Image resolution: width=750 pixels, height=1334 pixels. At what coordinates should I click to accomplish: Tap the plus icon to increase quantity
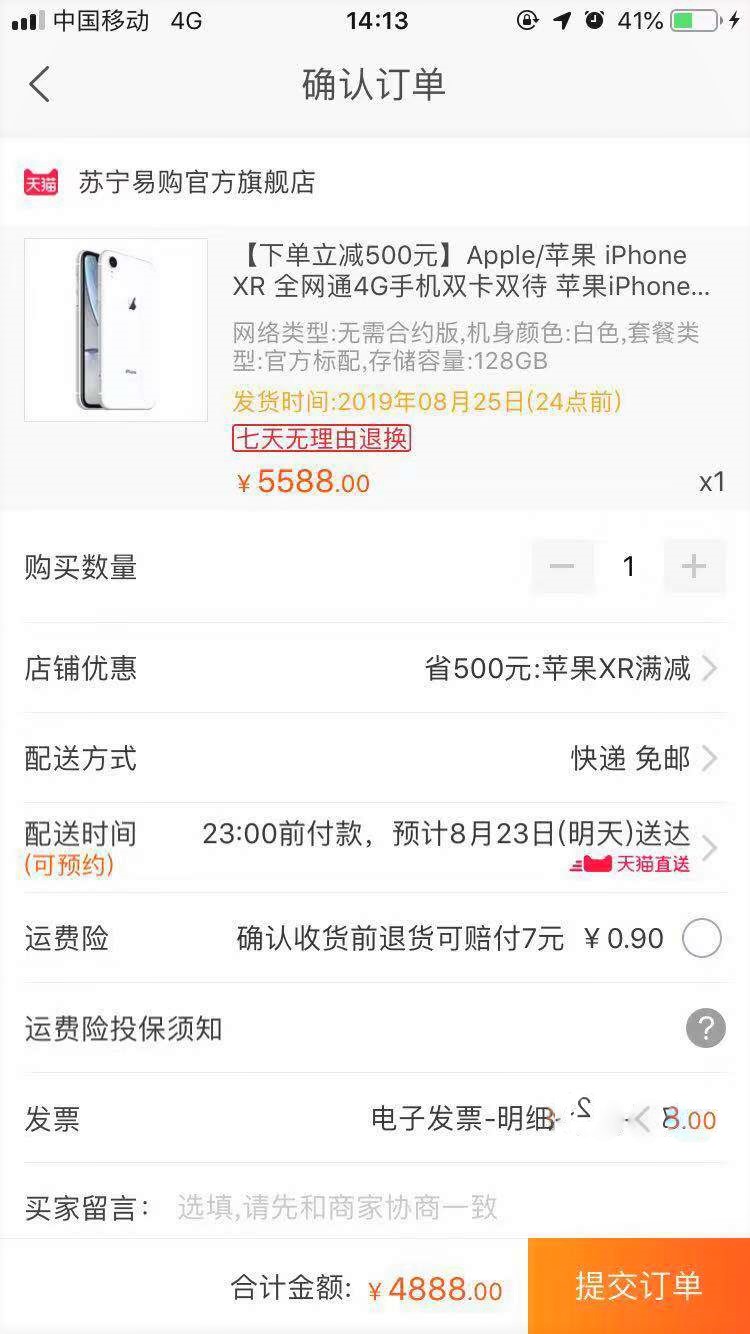tap(695, 566)
